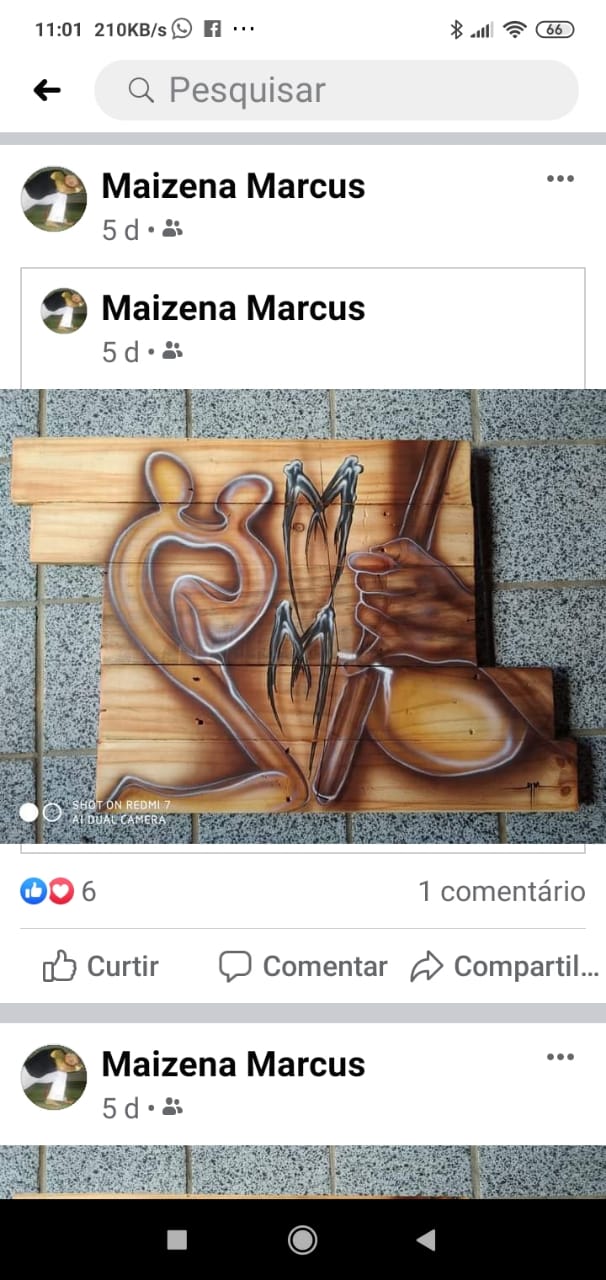Open the wooden artwork photo
The height and width of the screenshot is (1280, 606).
point(302,616)
